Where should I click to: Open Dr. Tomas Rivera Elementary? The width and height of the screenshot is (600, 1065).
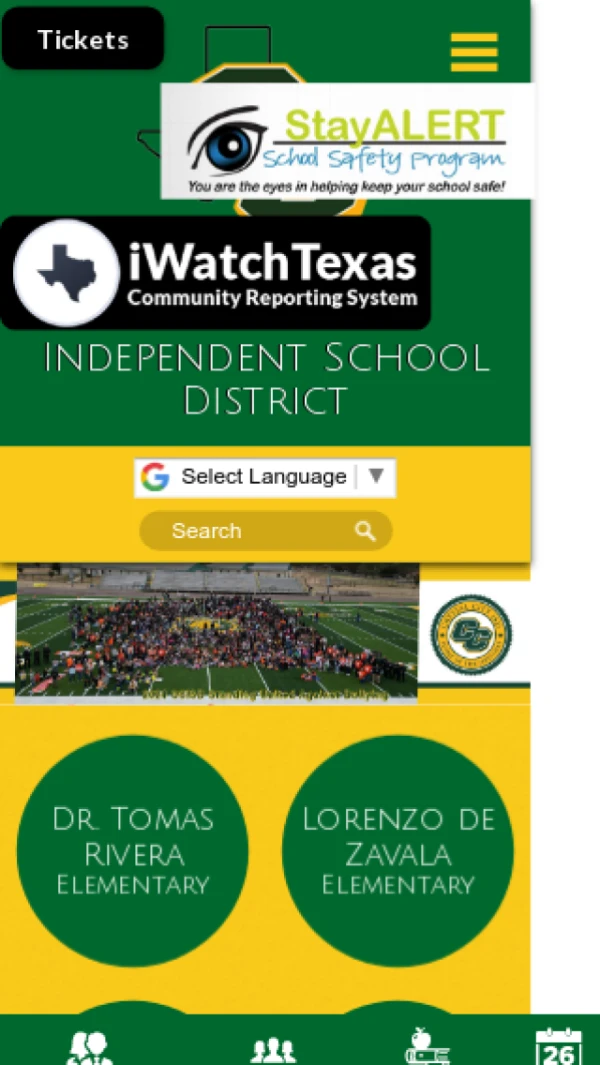[133, 851]
